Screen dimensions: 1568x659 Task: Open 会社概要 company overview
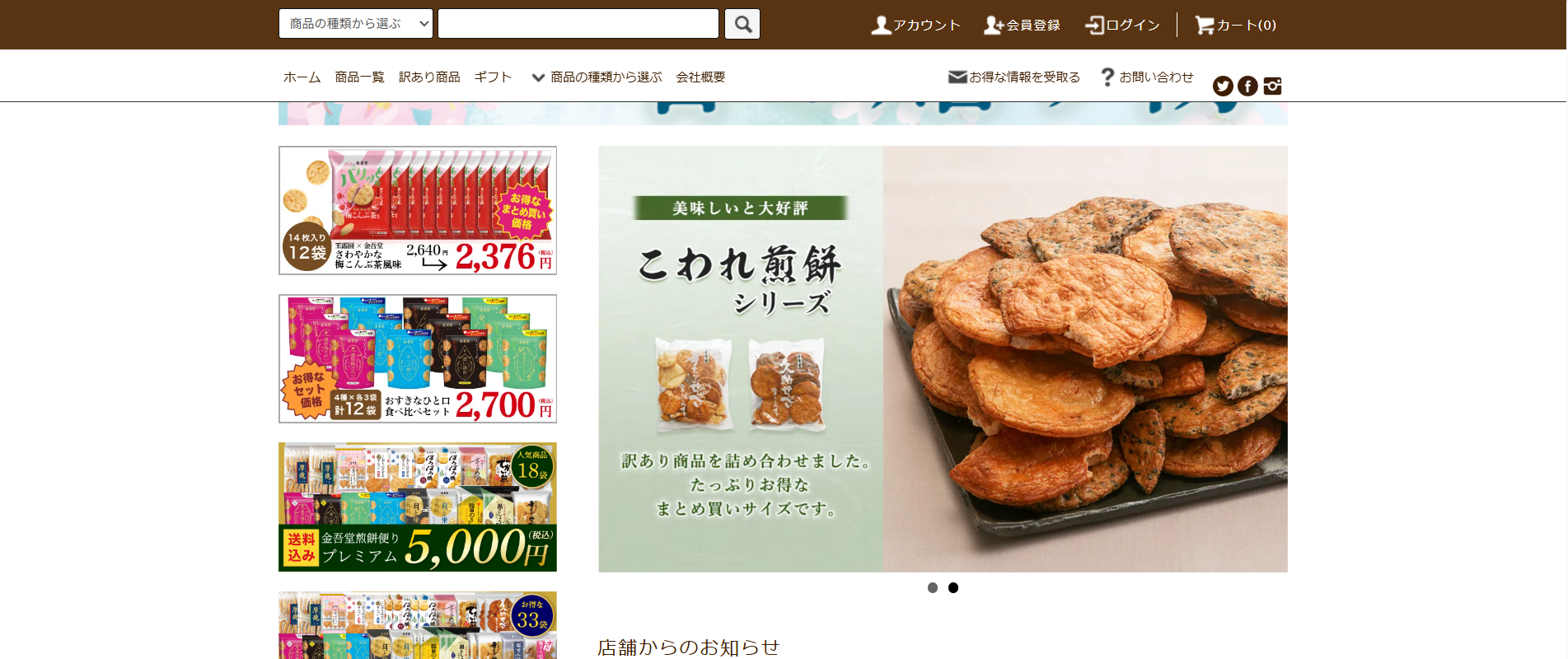pos(700,77)
